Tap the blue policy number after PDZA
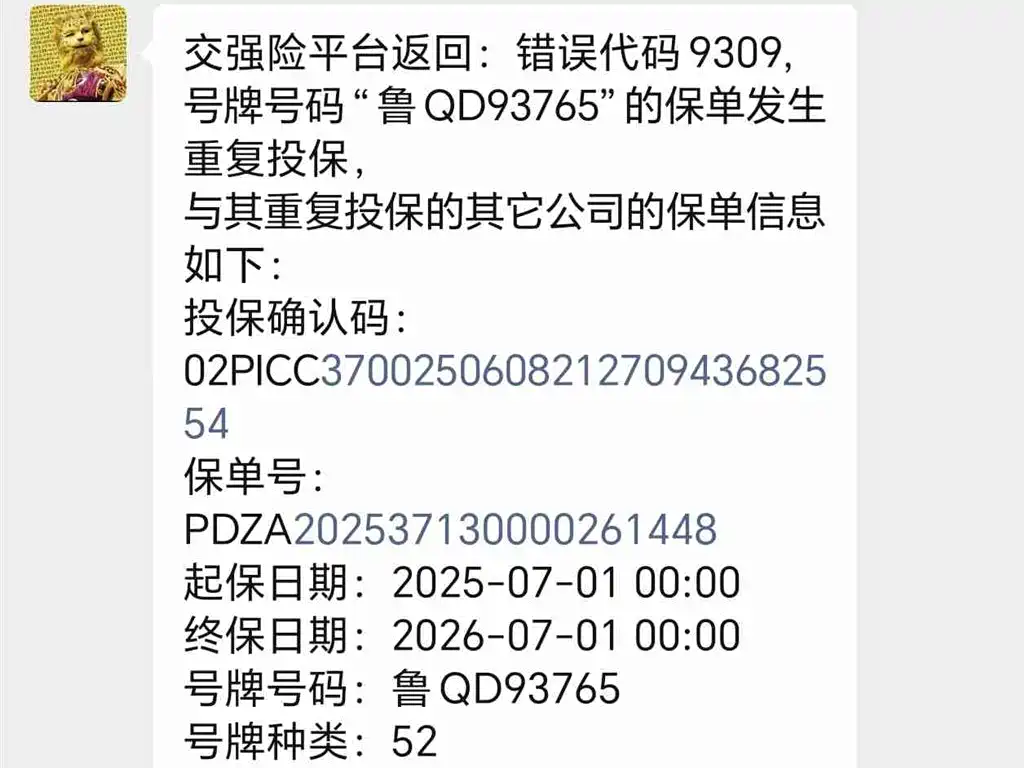This screenshot has width=1024, height=768. coord(505,529)
